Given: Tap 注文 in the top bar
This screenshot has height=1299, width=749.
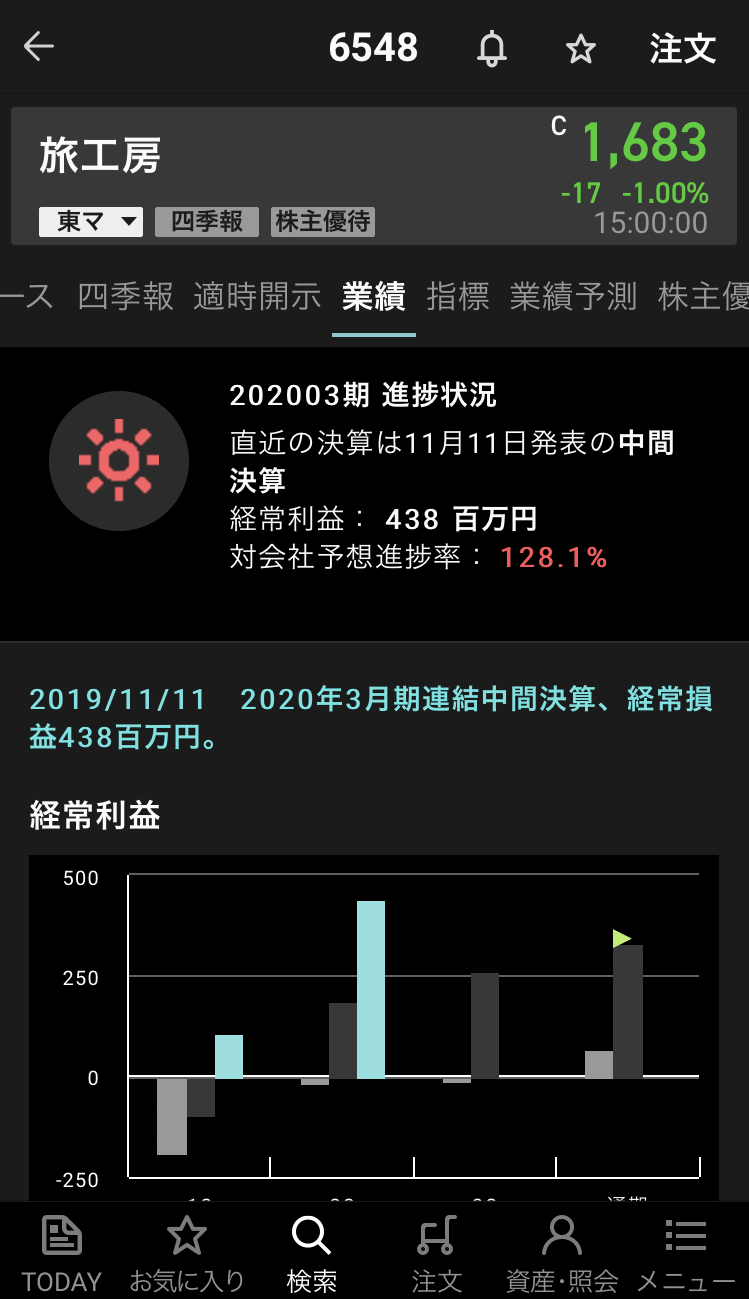Looking at the screenshot, I should coord(683,48).
